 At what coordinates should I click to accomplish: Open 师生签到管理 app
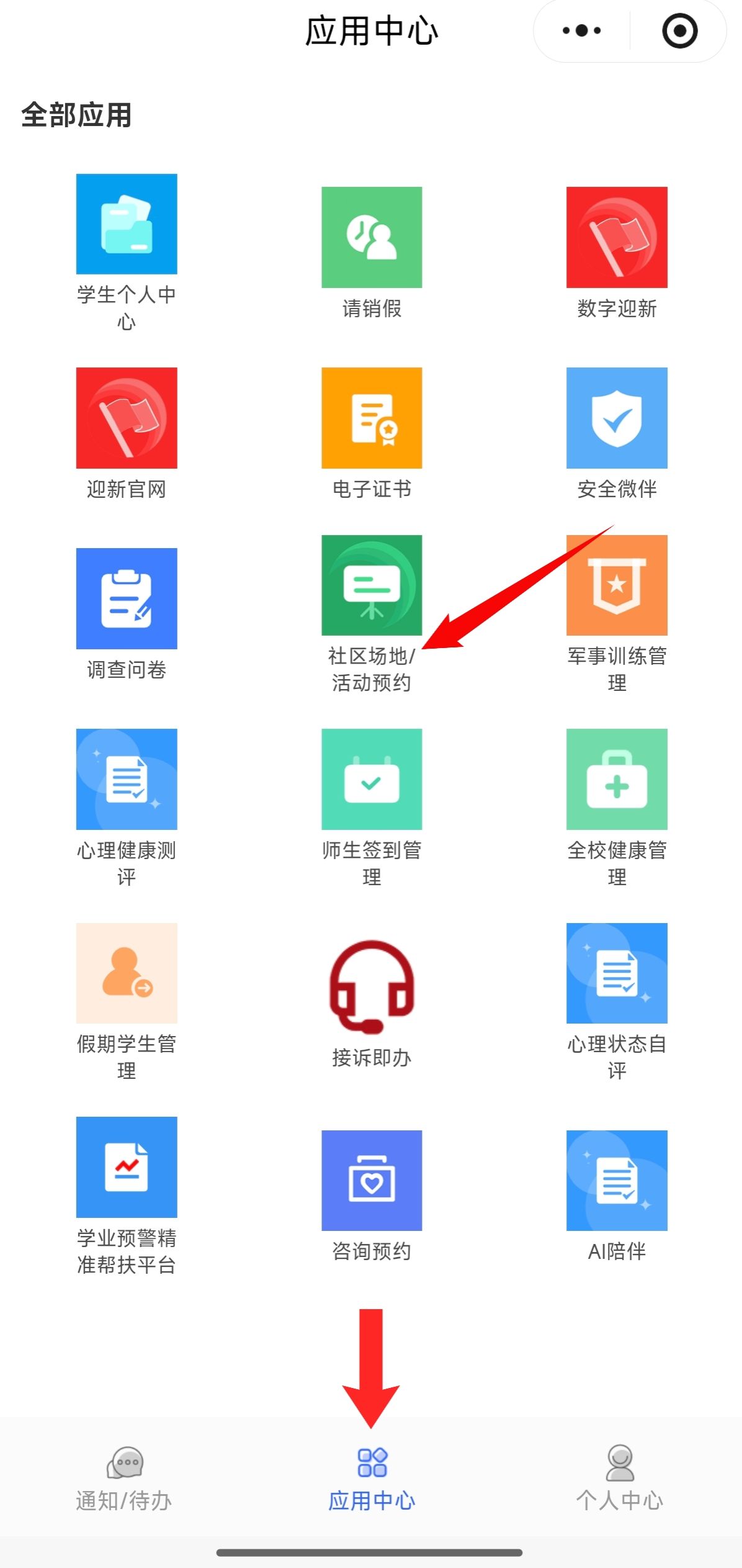click(372, 779)
